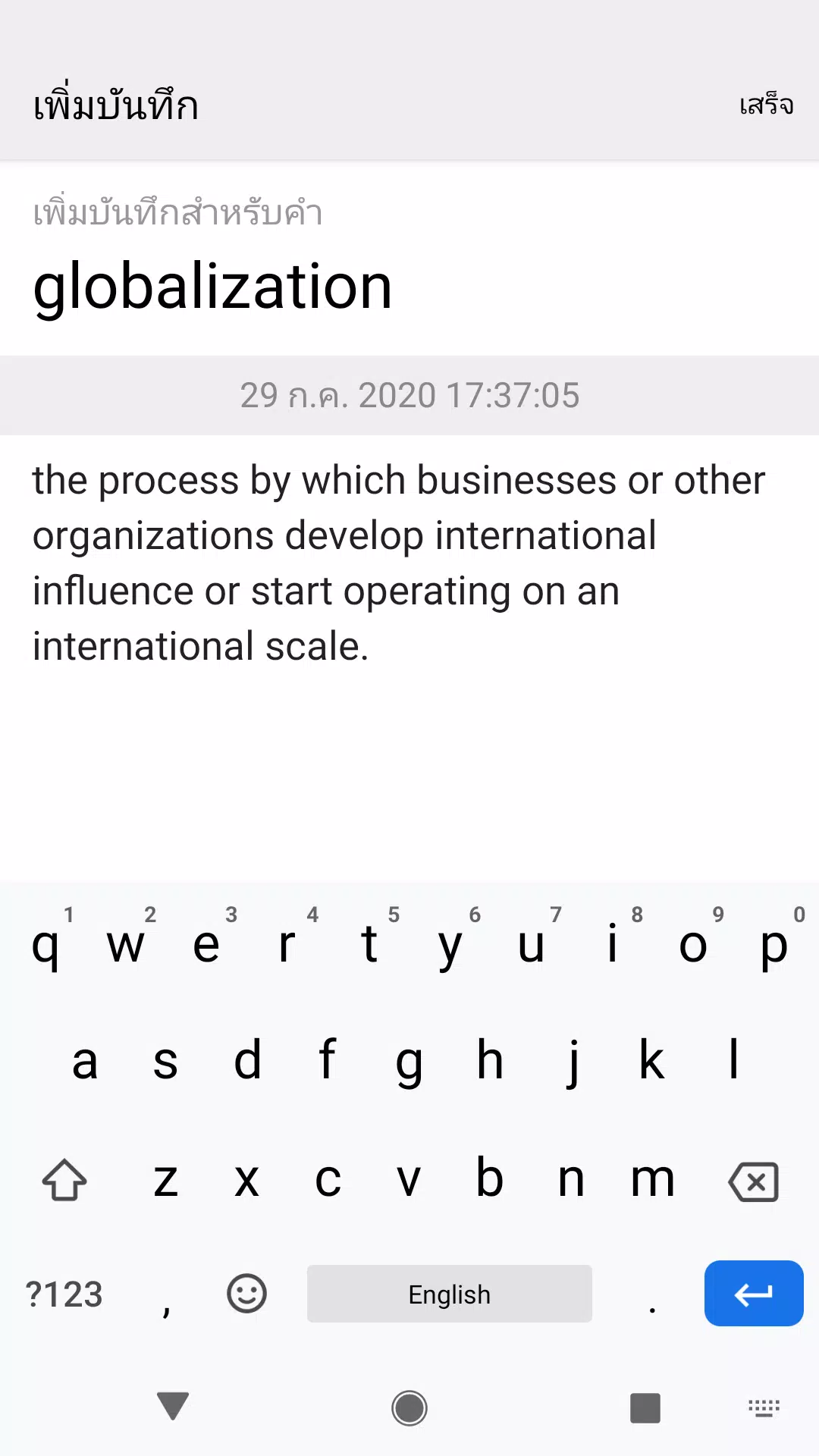This screenshot has width=819, height=1456.
Task: Open the keyboard switcher icon
Action: (x=764, y=1408)
